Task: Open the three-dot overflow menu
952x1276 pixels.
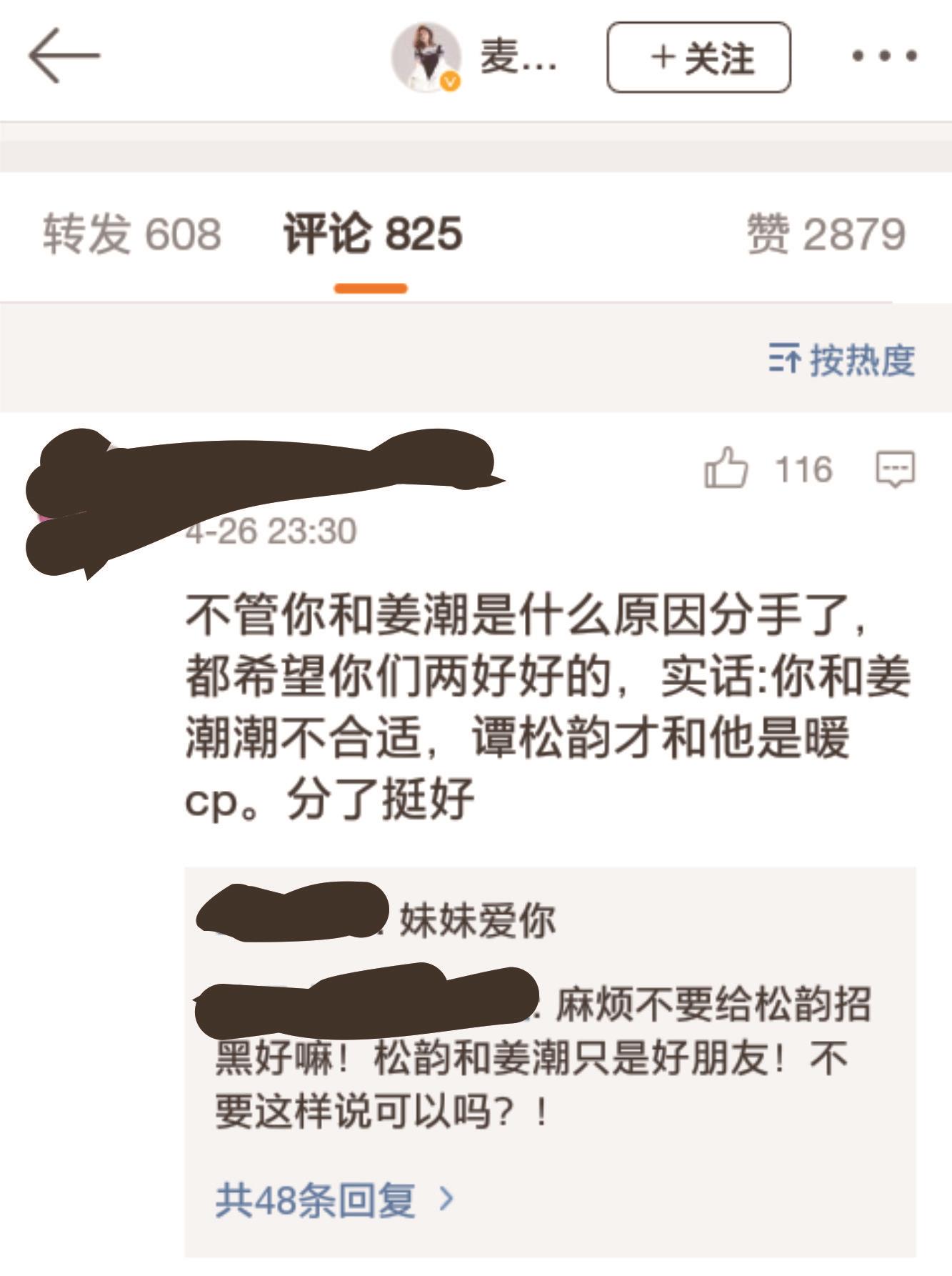Action: point(884,56)
